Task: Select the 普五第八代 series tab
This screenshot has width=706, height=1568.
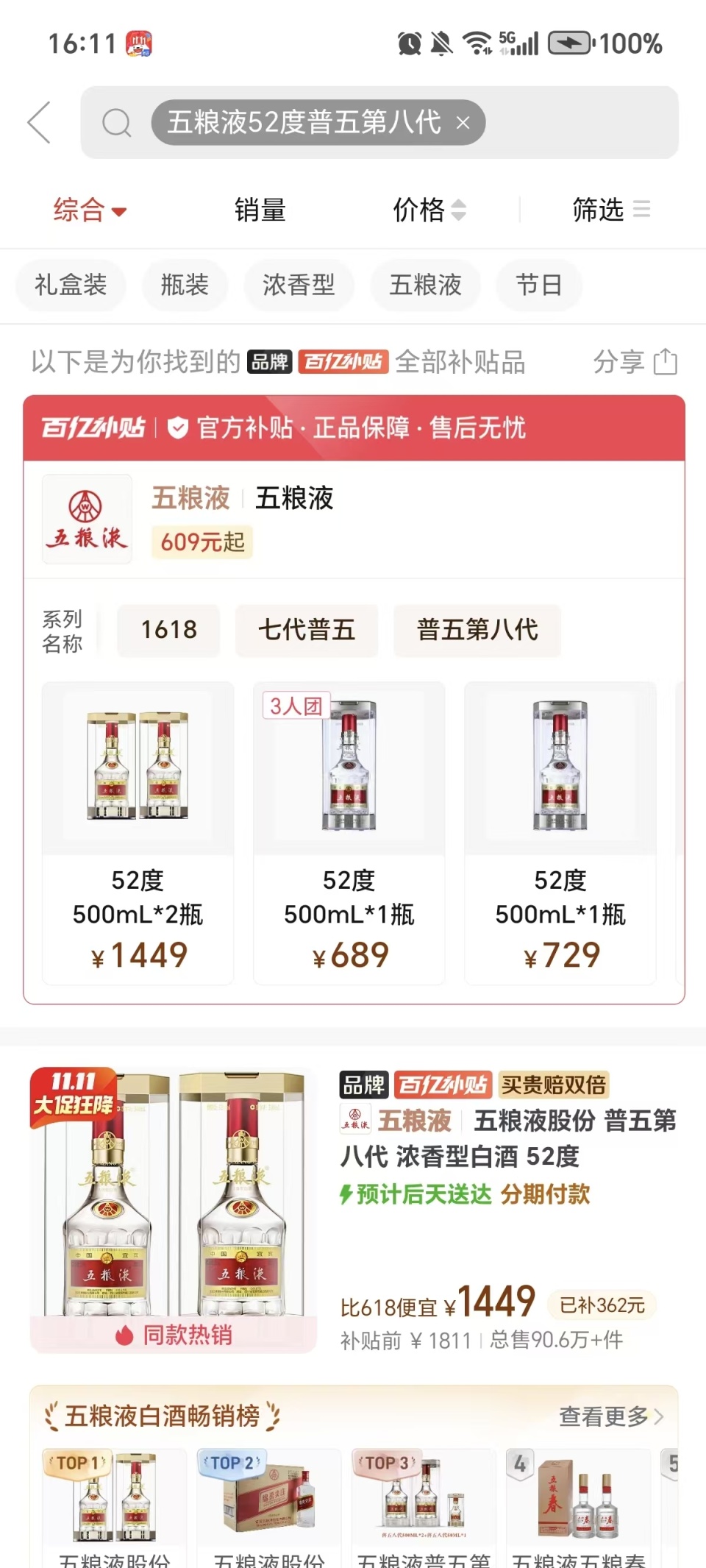Action: tap(477, 630)
